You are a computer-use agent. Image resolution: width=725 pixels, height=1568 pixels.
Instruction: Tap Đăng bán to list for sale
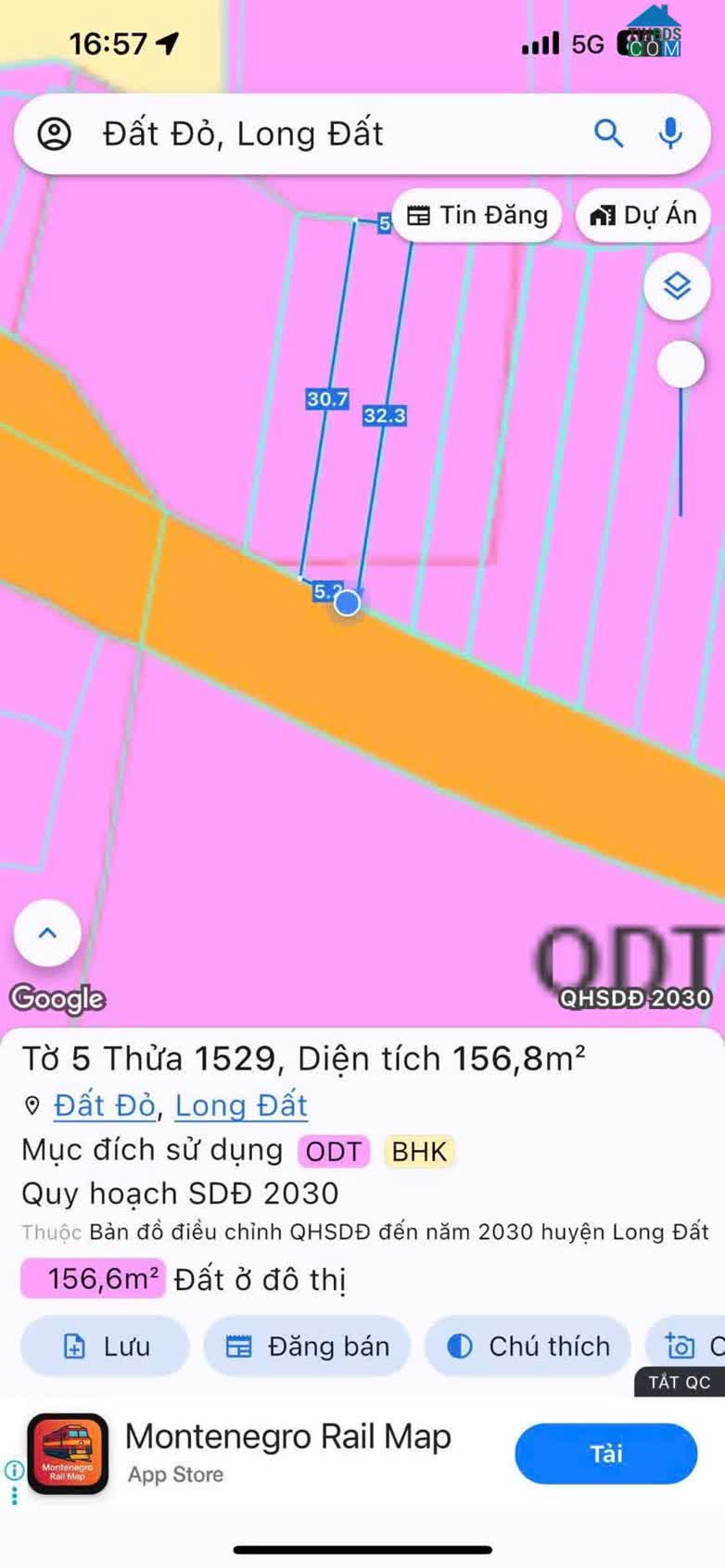coord(308,1347)
